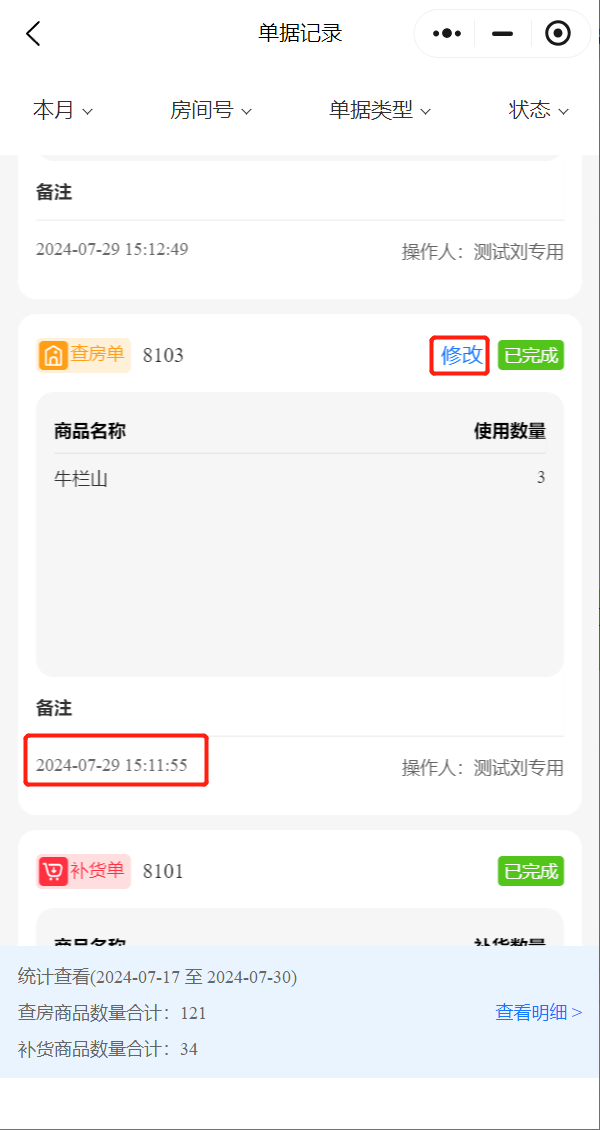The image size is (600, 1130).
Task: Minimize the mini program window
Action: click(x=502, y=33)
